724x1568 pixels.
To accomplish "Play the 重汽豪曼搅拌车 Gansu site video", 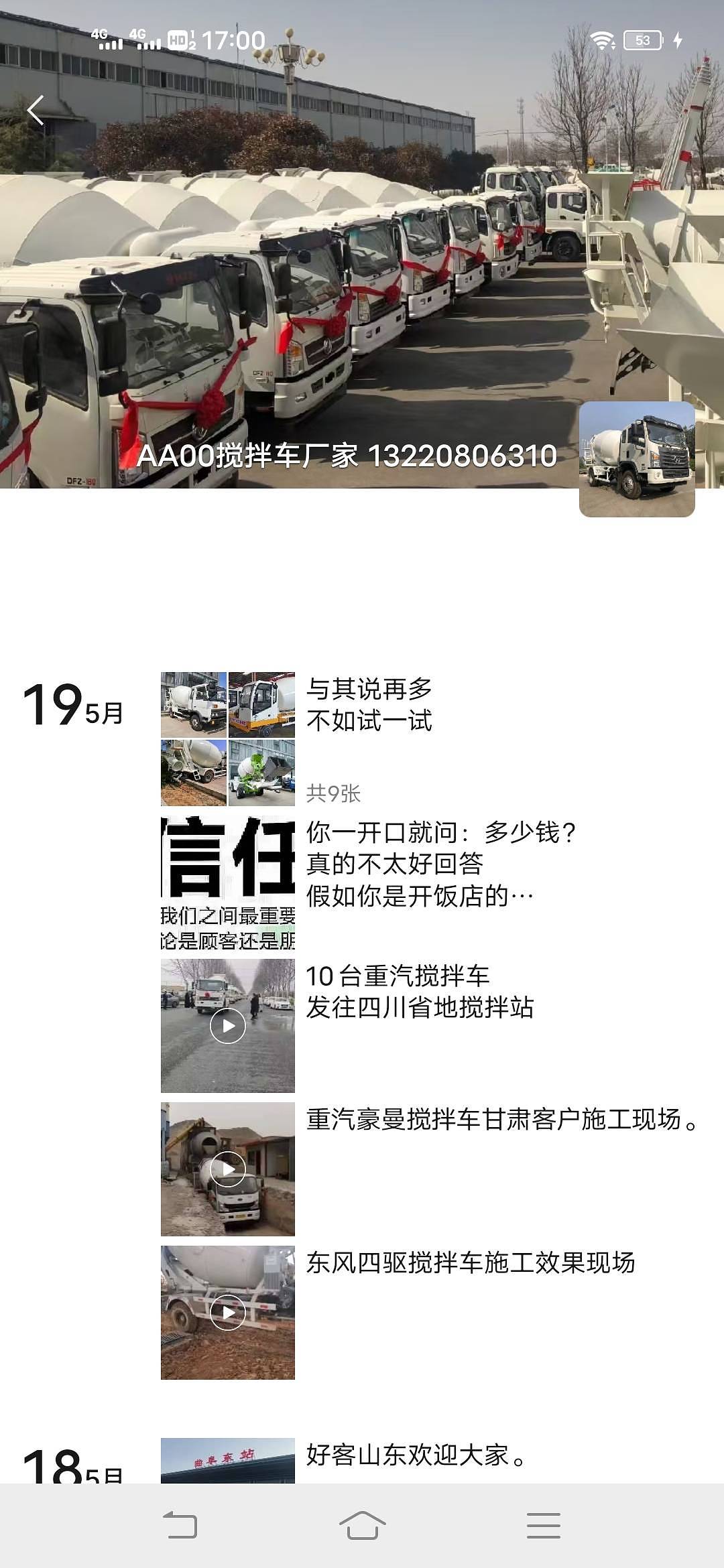I will (228, 1169).
